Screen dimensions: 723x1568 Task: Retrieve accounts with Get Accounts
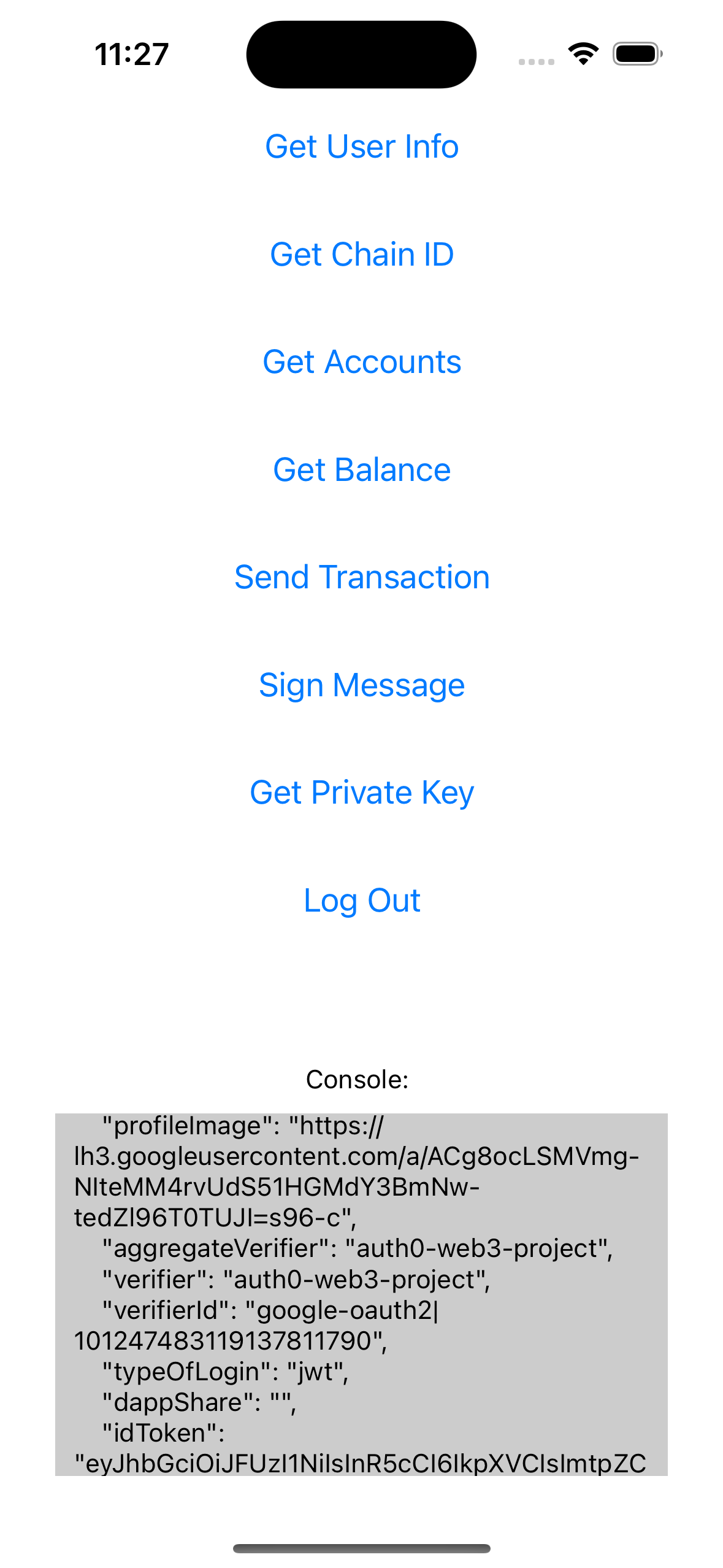point(362,362)
